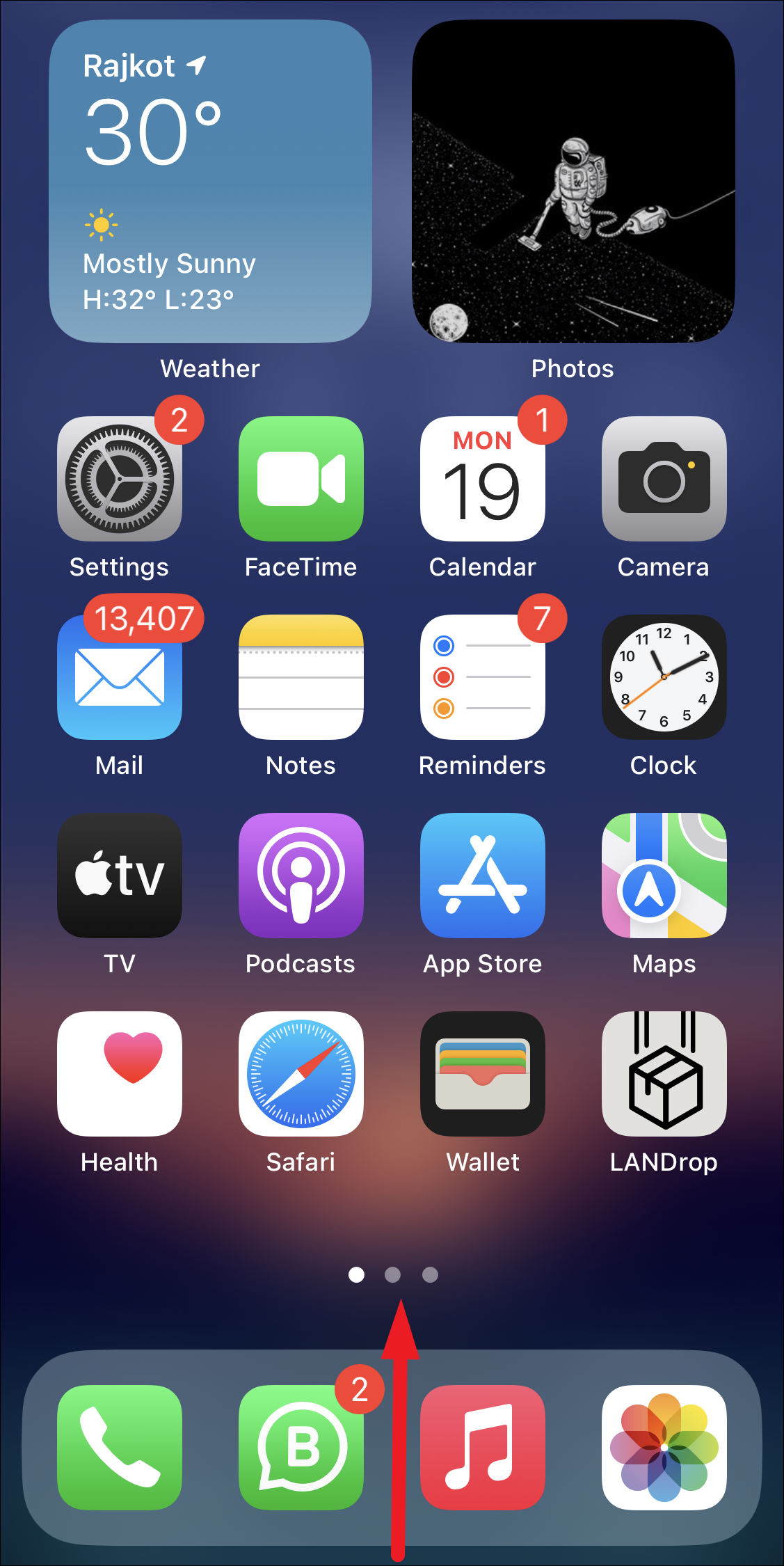Launch the Settings app

[x=120, y=479]
